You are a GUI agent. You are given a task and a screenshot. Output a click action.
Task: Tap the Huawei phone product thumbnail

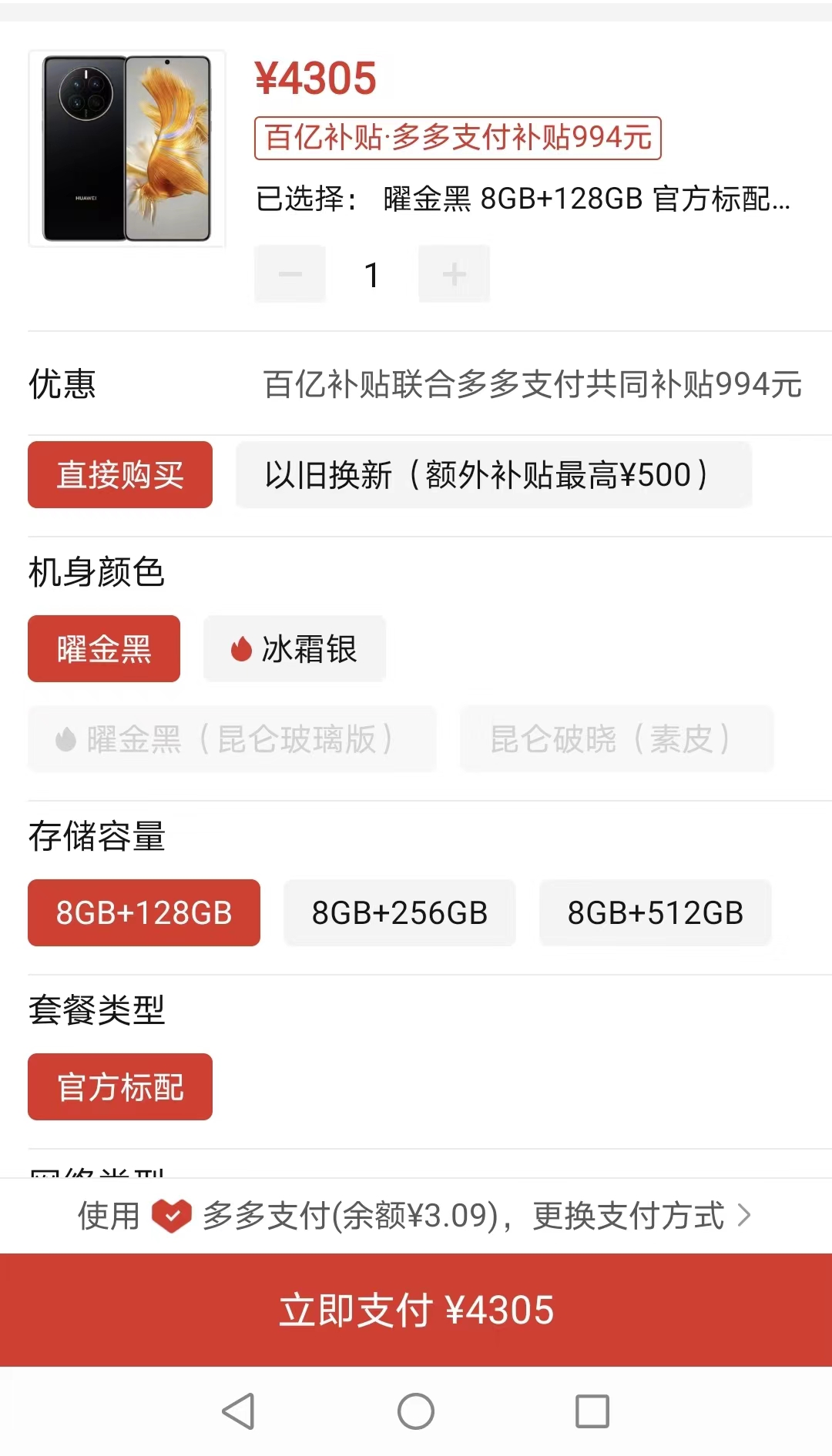point(127,149)
